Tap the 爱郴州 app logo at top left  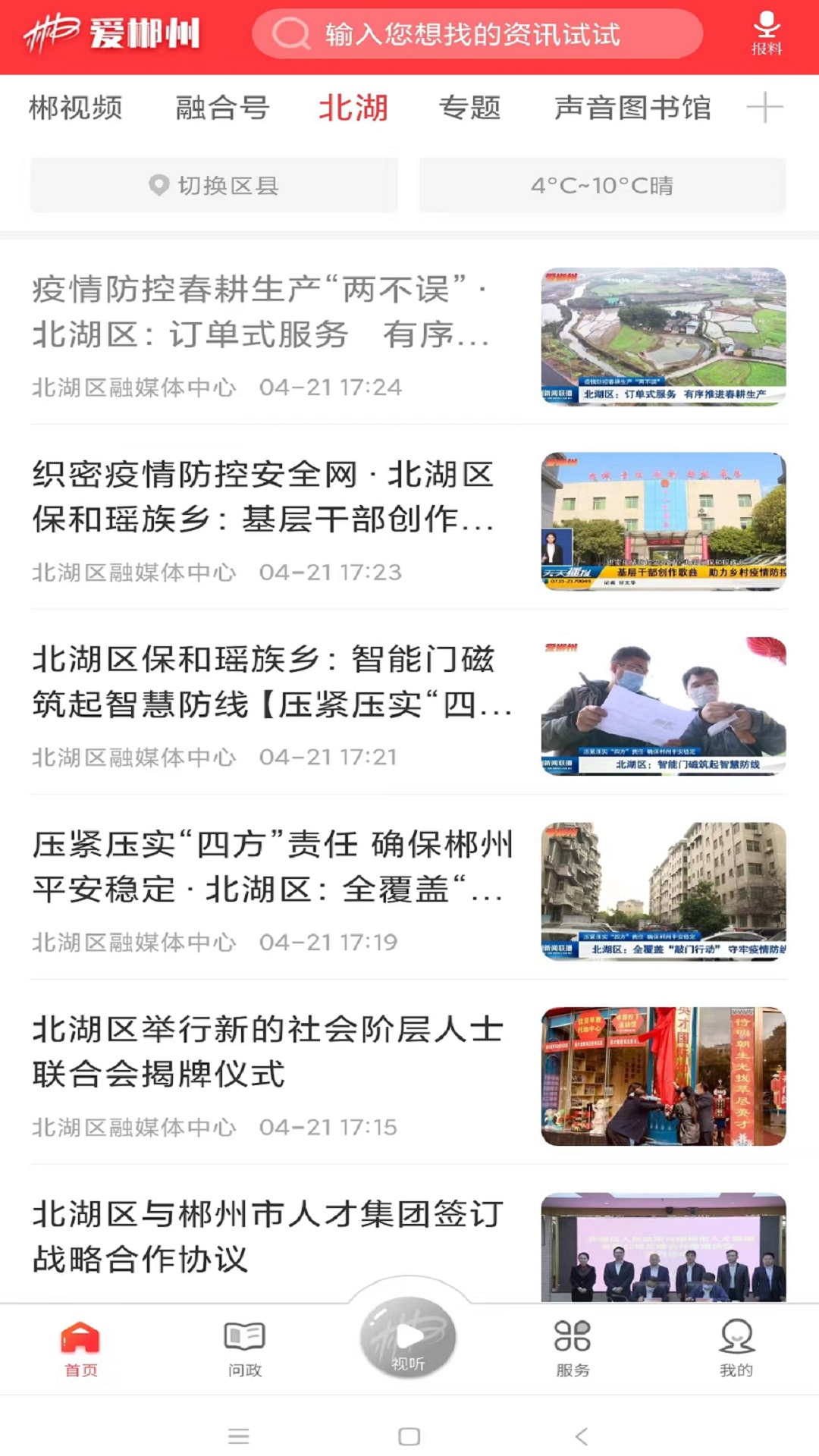tap(114, 32)
